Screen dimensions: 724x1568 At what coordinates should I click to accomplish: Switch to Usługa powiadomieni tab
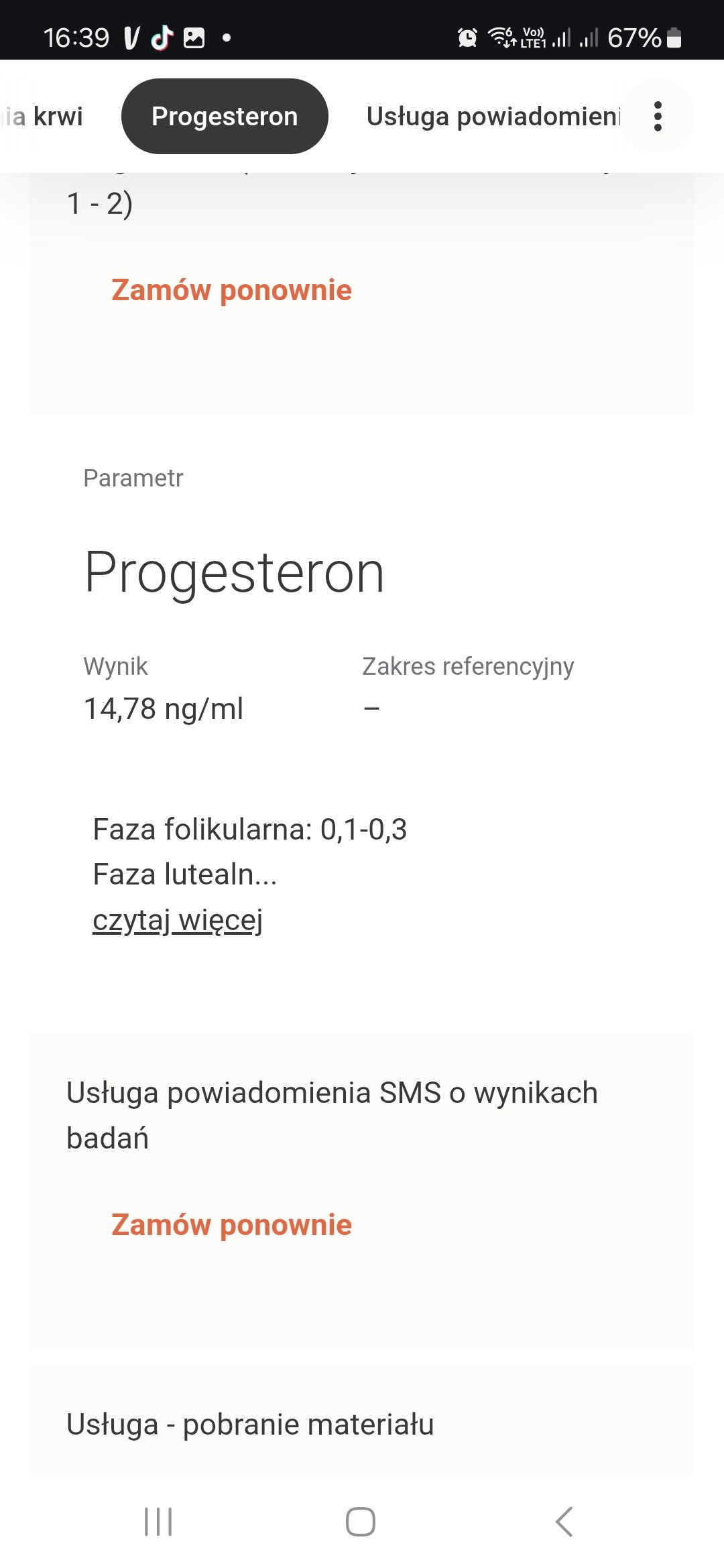(493, 117)
